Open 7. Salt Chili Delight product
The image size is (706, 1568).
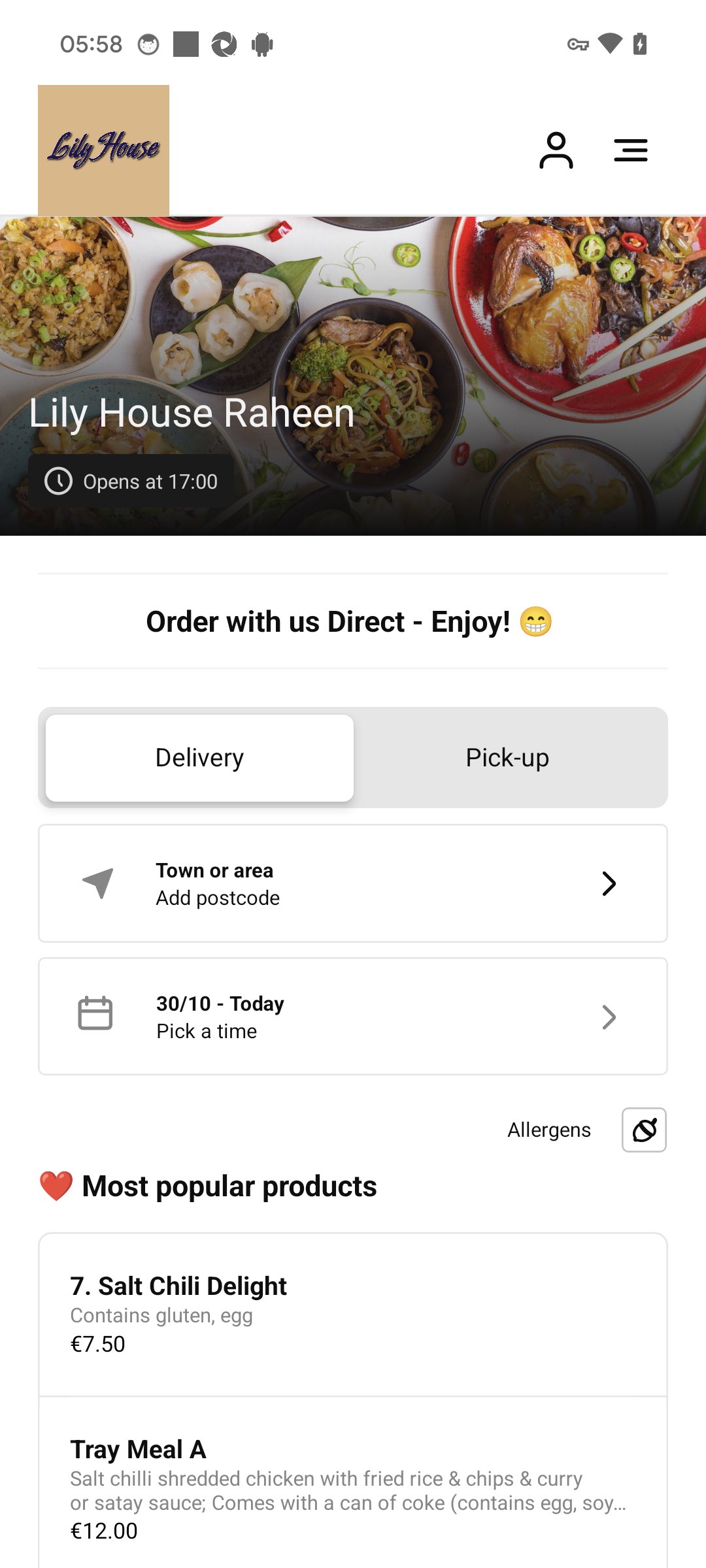point(353,1315)
